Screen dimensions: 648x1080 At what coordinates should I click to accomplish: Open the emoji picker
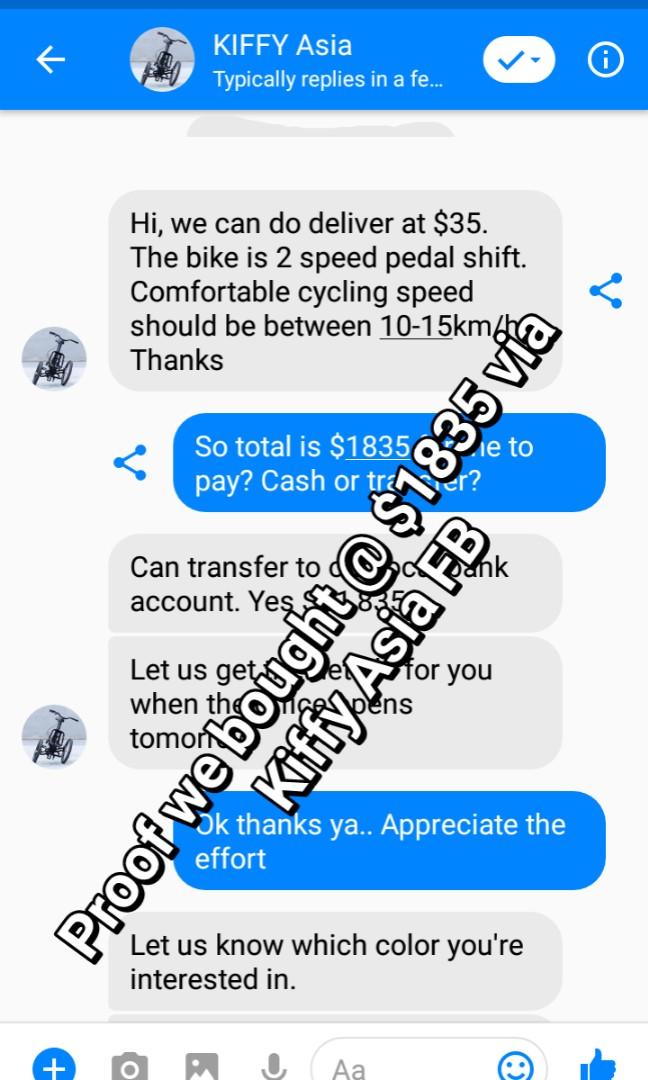coord(516,1066)
